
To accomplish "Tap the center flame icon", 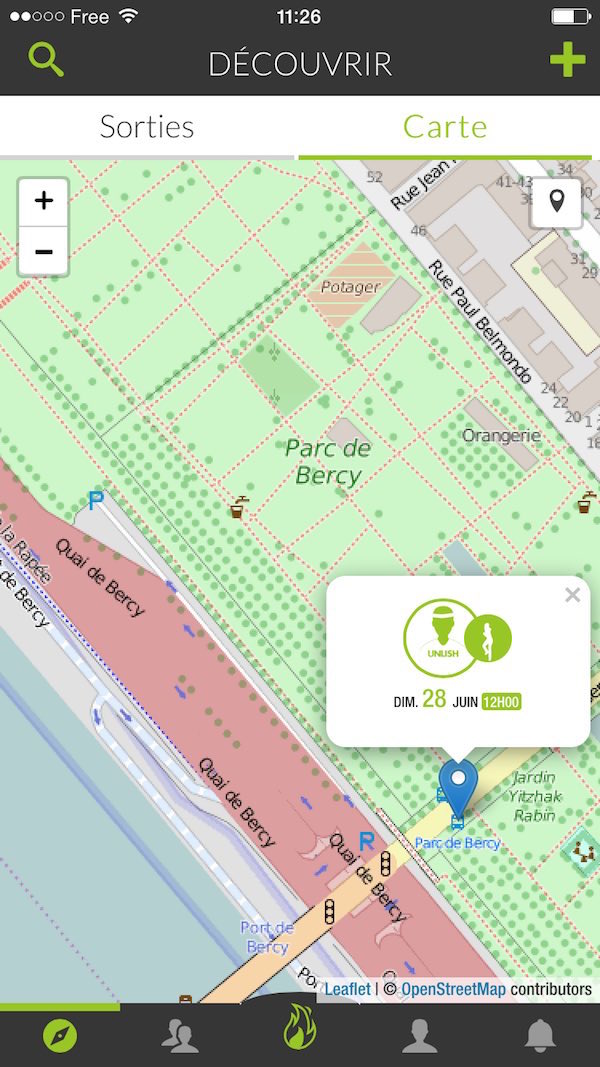I will (x=300, y=1027).
